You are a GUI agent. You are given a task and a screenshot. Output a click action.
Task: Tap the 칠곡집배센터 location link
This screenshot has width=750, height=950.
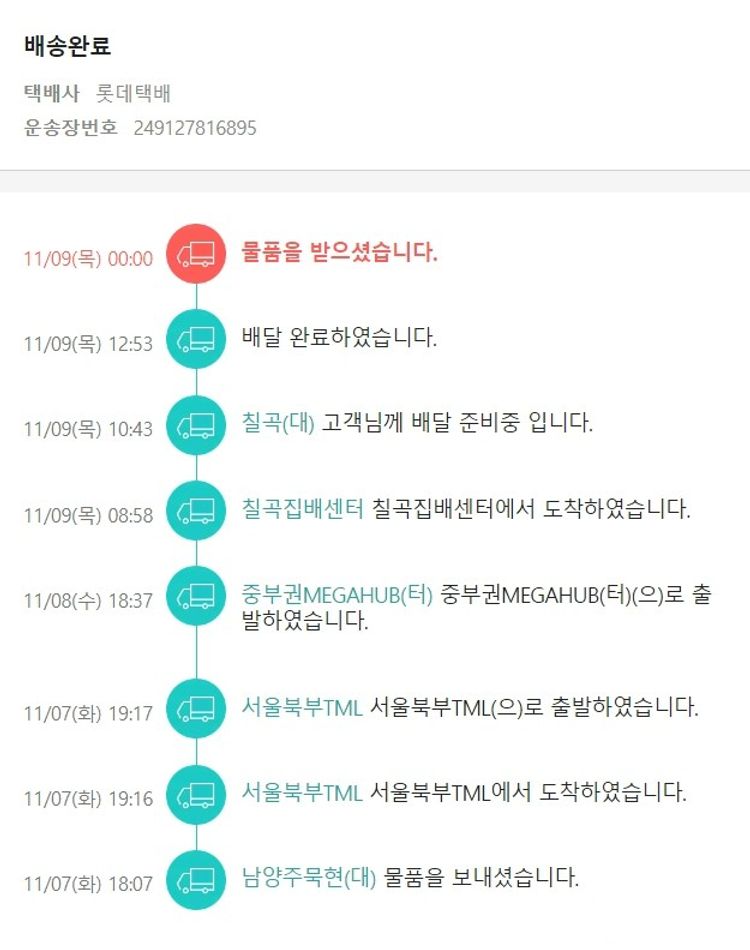[x=302, y=509]
